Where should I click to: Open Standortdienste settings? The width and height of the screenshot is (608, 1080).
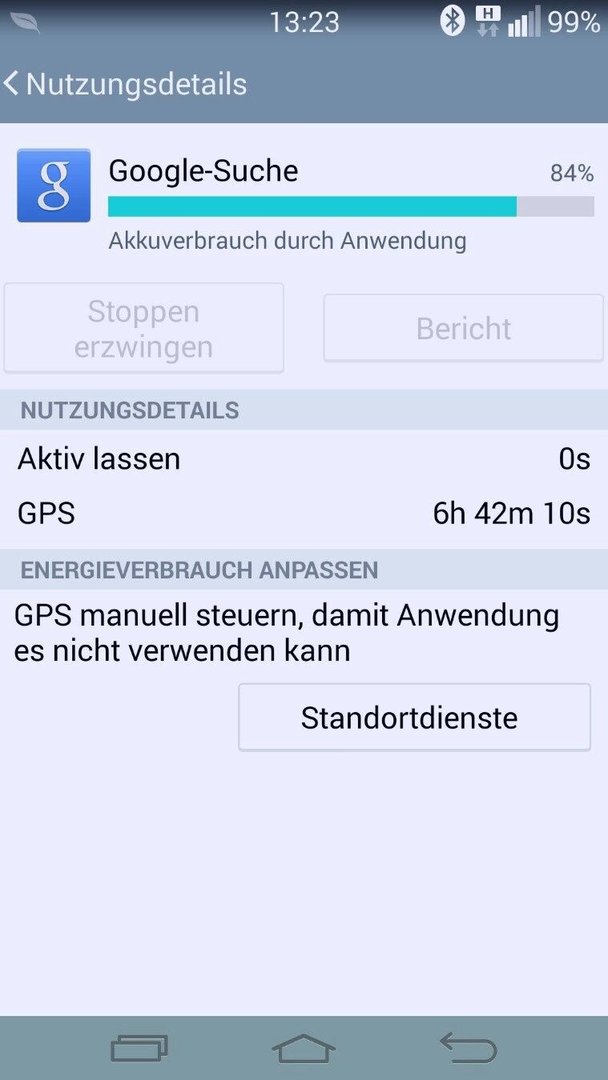(x=414, y=717)
